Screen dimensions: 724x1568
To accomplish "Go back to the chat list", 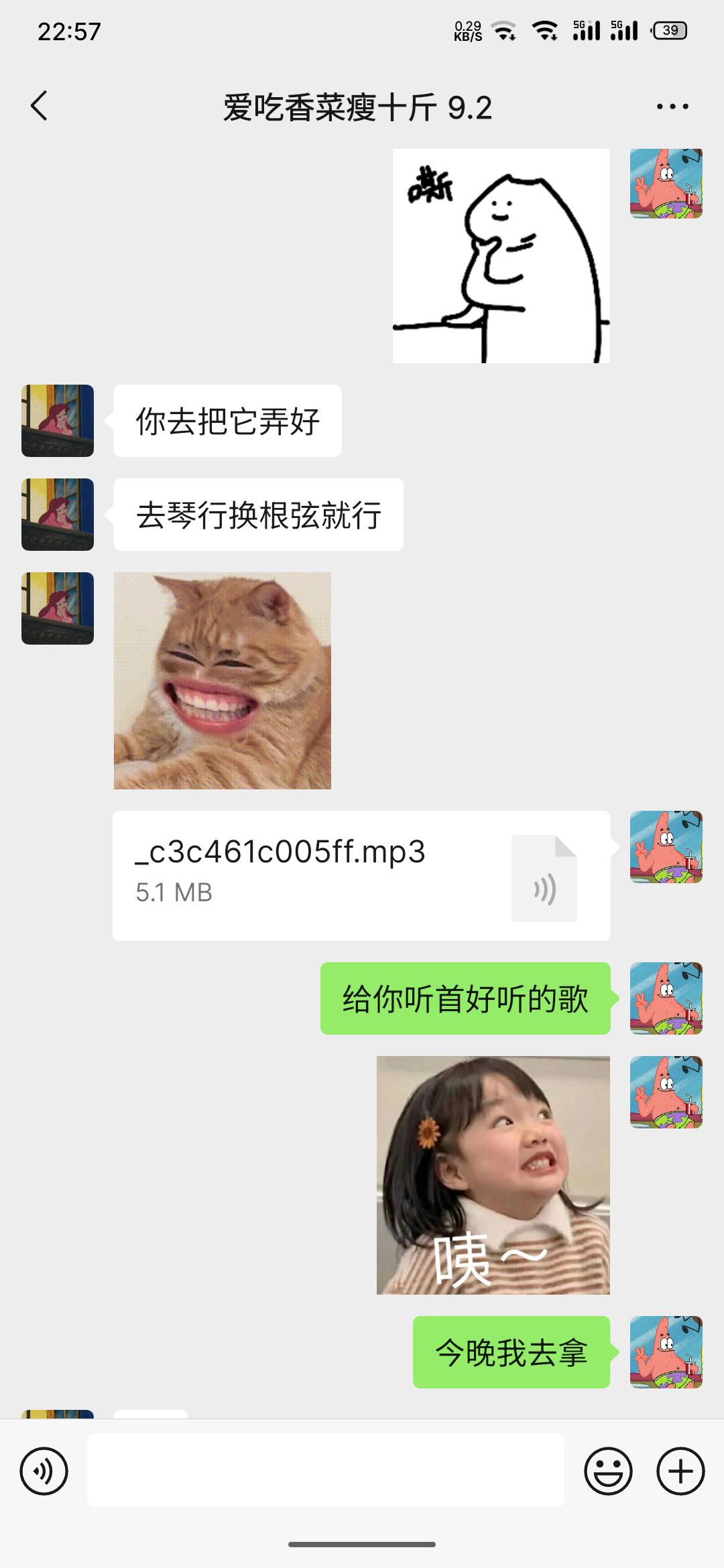I will 40,107.
